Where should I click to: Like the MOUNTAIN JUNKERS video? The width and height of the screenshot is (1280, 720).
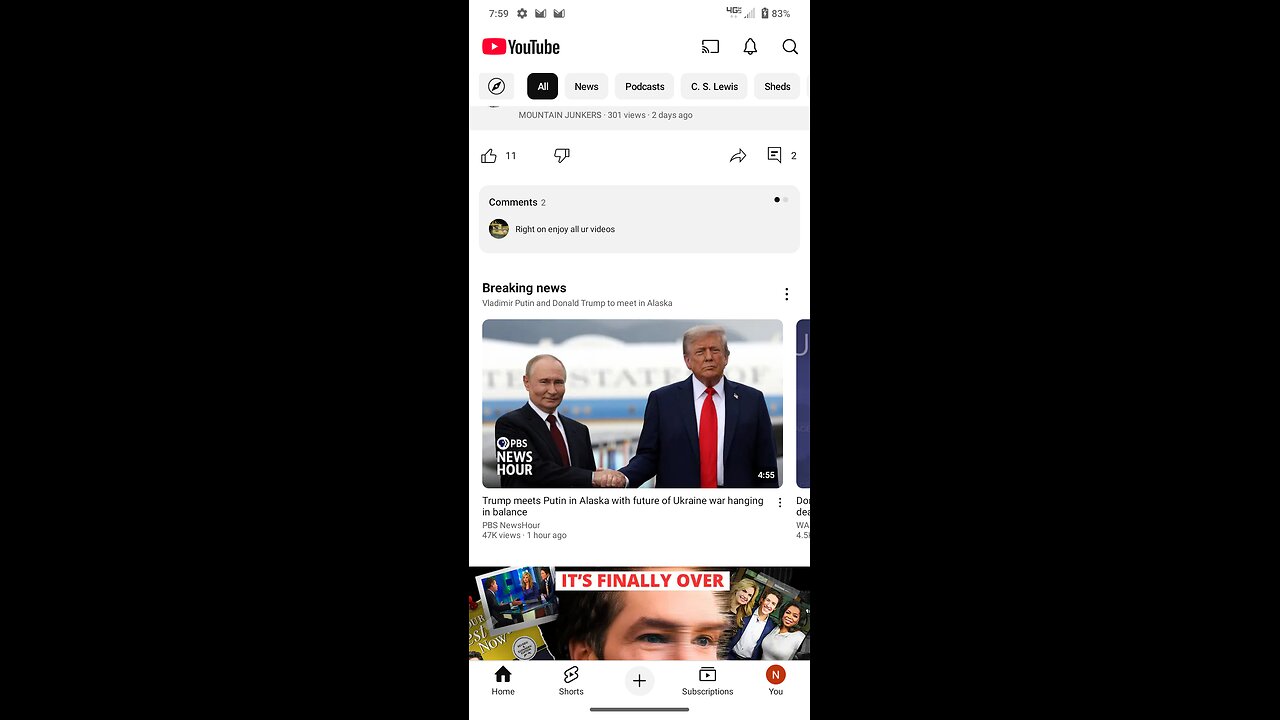click(489, 156)
